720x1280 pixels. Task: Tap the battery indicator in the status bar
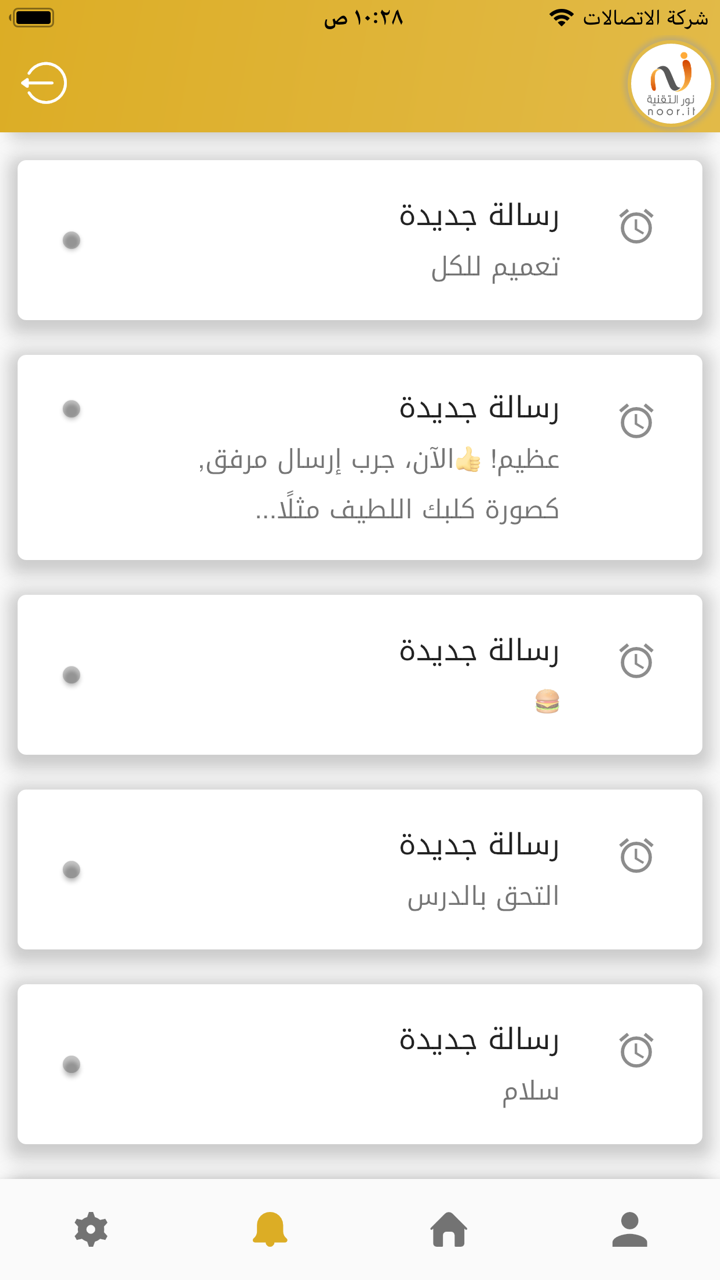[x=33, y=16]
